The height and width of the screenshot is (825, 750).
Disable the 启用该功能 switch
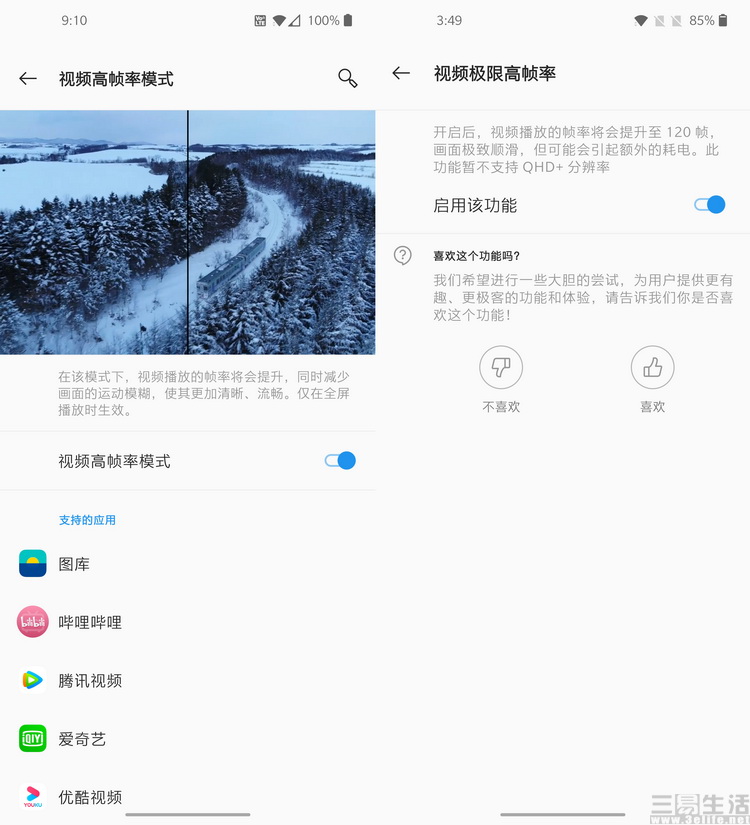(x=709, y=205)
